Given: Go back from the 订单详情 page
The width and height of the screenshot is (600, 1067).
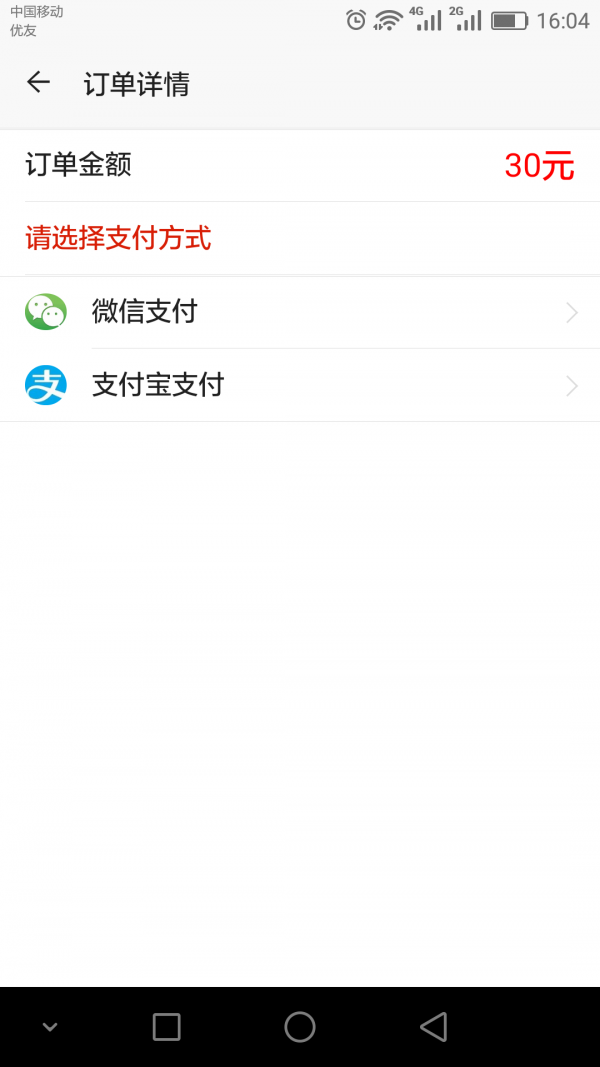Looking at the screenshot, I should (38, 83).
